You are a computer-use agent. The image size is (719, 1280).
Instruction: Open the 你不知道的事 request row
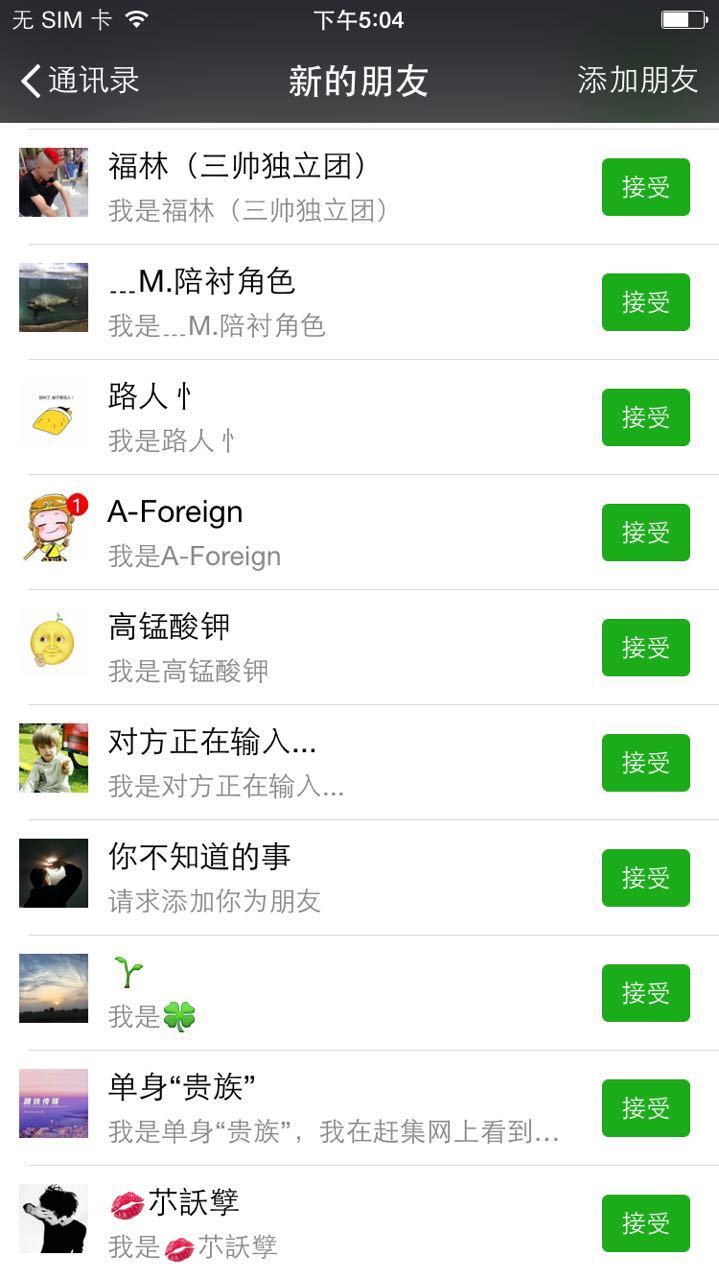coord(300,877)
